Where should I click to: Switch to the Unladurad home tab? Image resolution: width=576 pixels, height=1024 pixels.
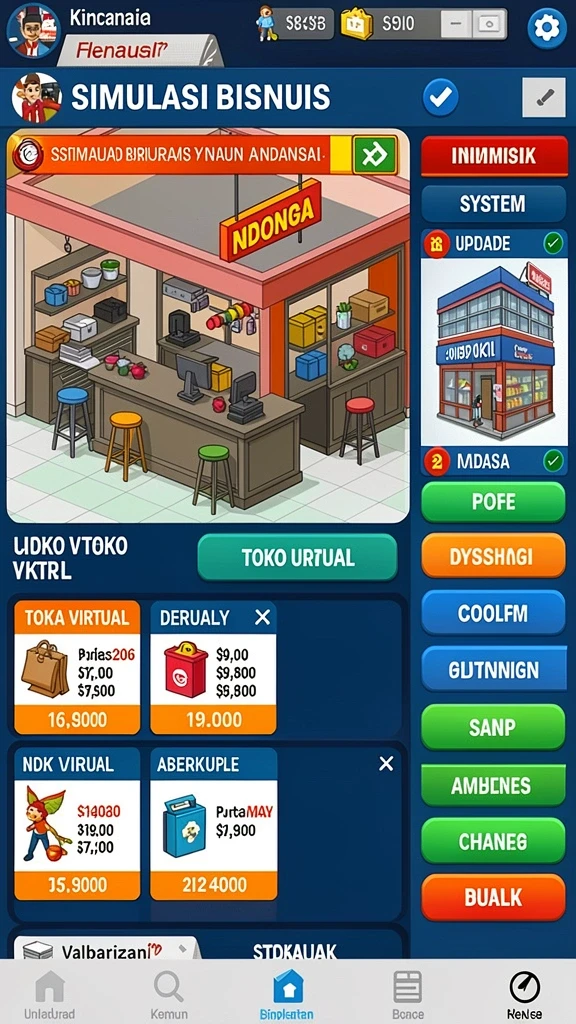point(50,995)
